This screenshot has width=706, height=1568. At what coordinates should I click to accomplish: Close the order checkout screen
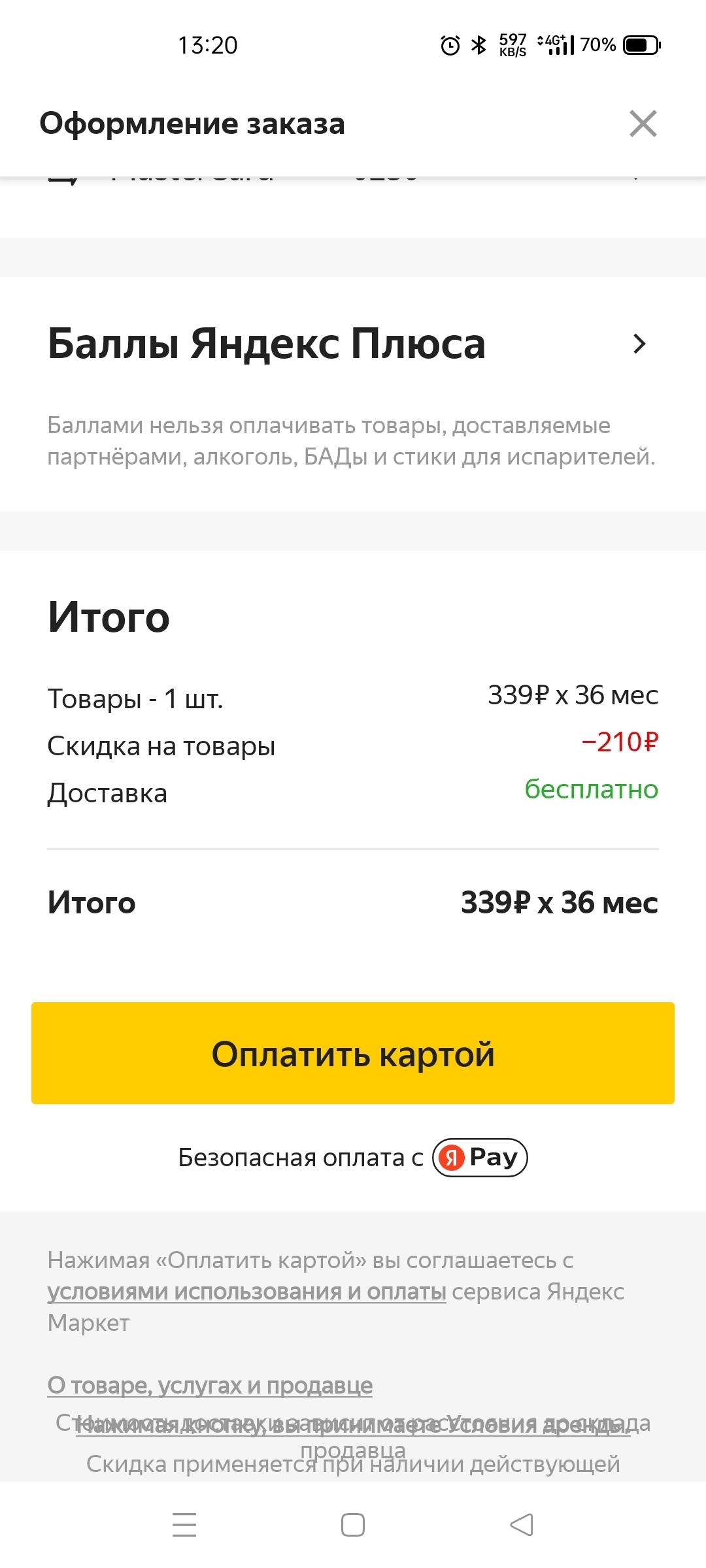coord(643,123)
